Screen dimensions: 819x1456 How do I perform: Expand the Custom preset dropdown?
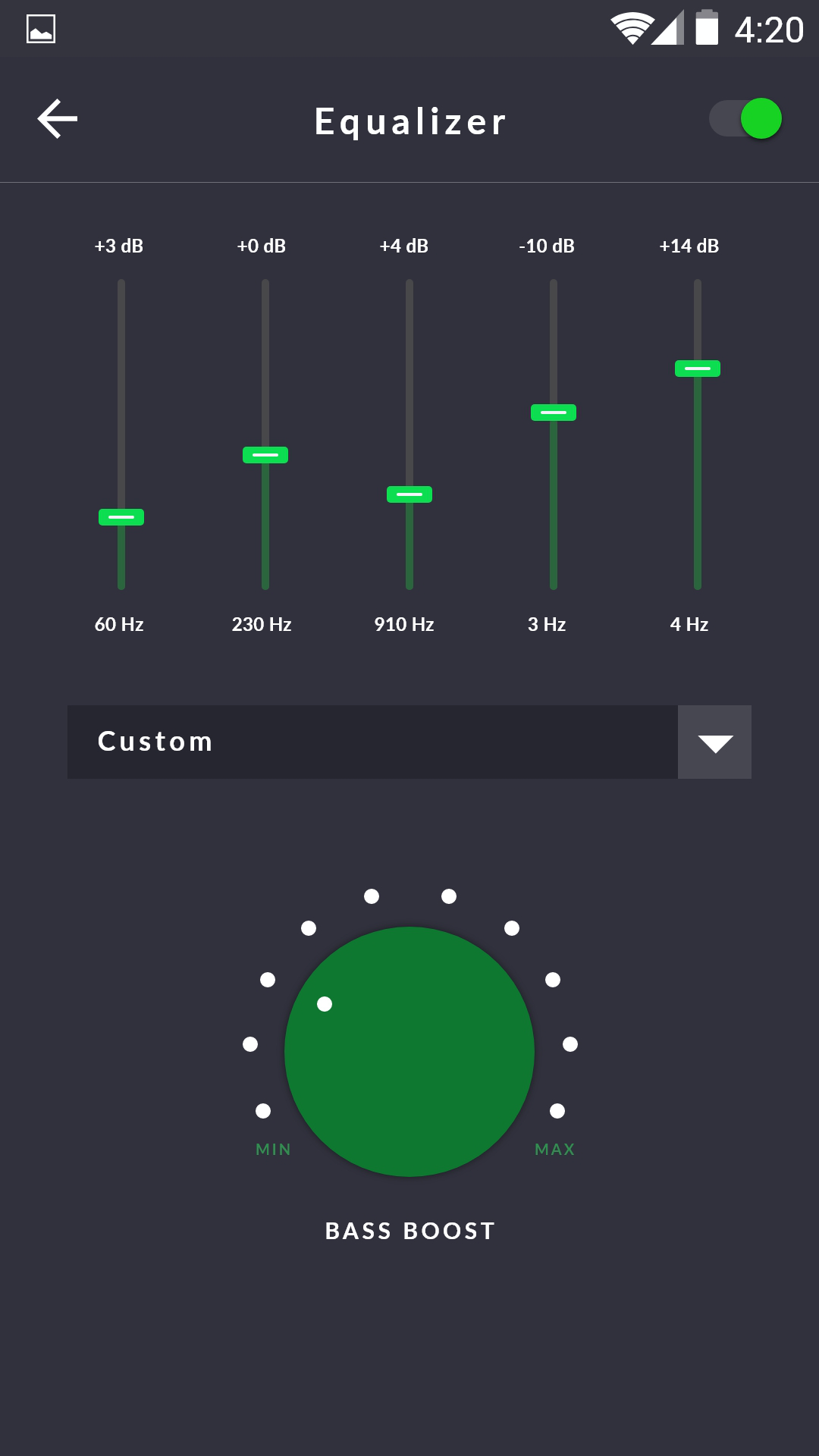click(714, 742)
